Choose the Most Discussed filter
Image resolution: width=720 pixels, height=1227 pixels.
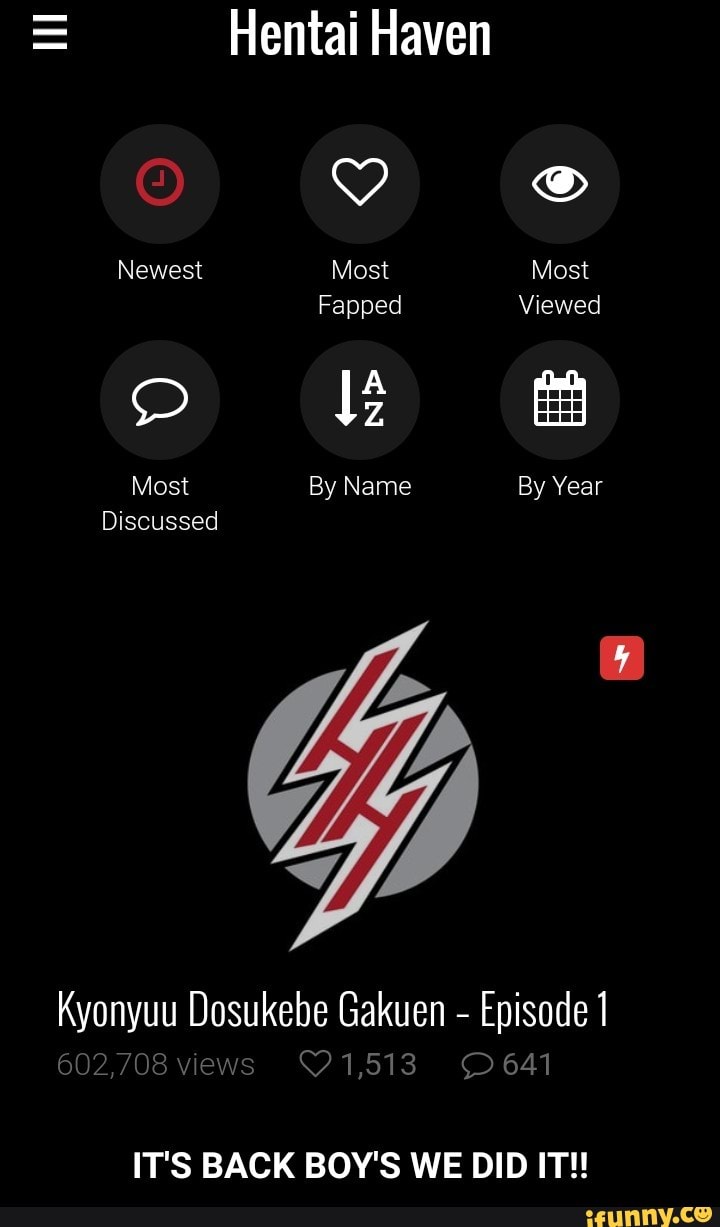point(160,400)
